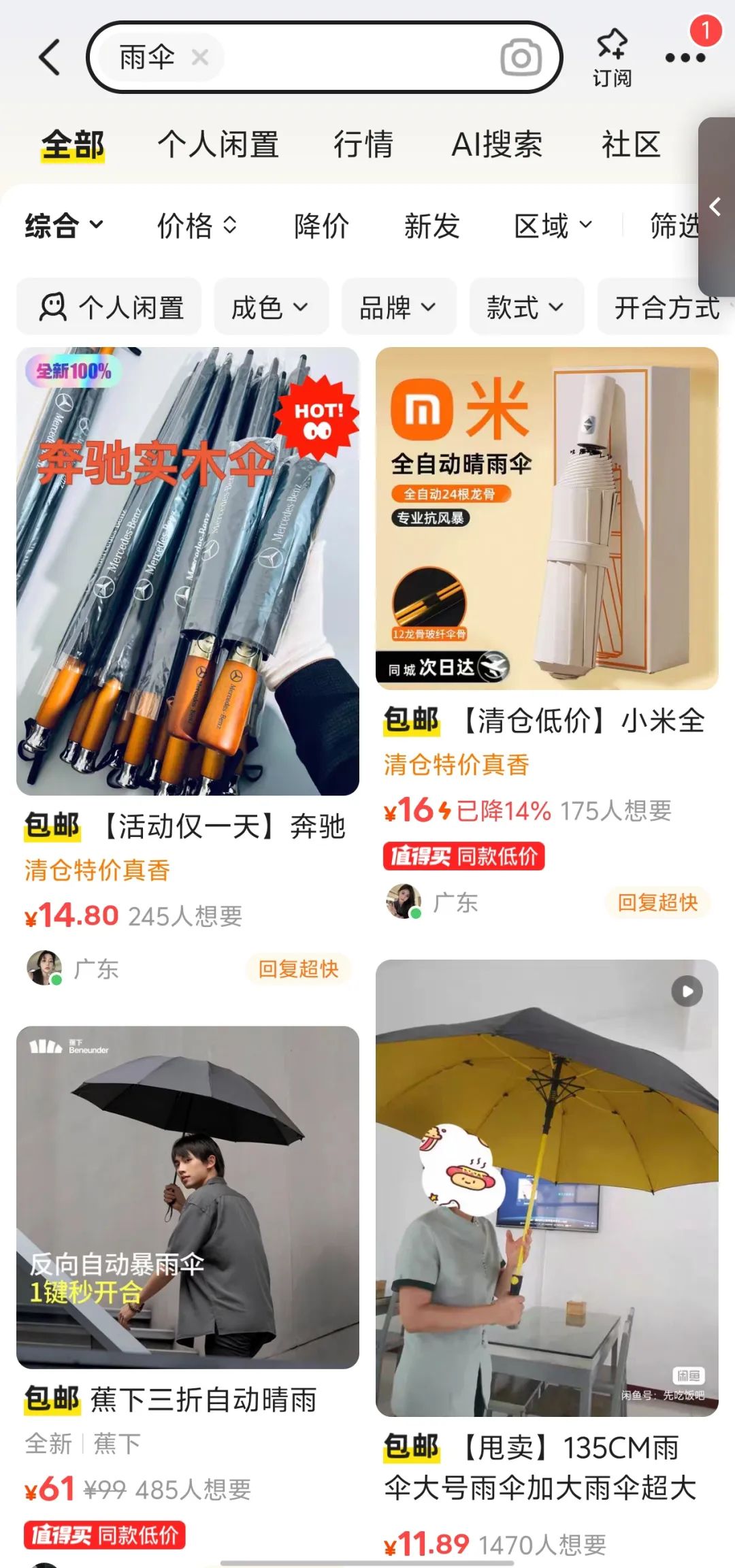The width and height of the screenshot is (735, 1568).
Task: Switch to the 行情 market tab
Action: pyautogui.click(x=365, y=144)
